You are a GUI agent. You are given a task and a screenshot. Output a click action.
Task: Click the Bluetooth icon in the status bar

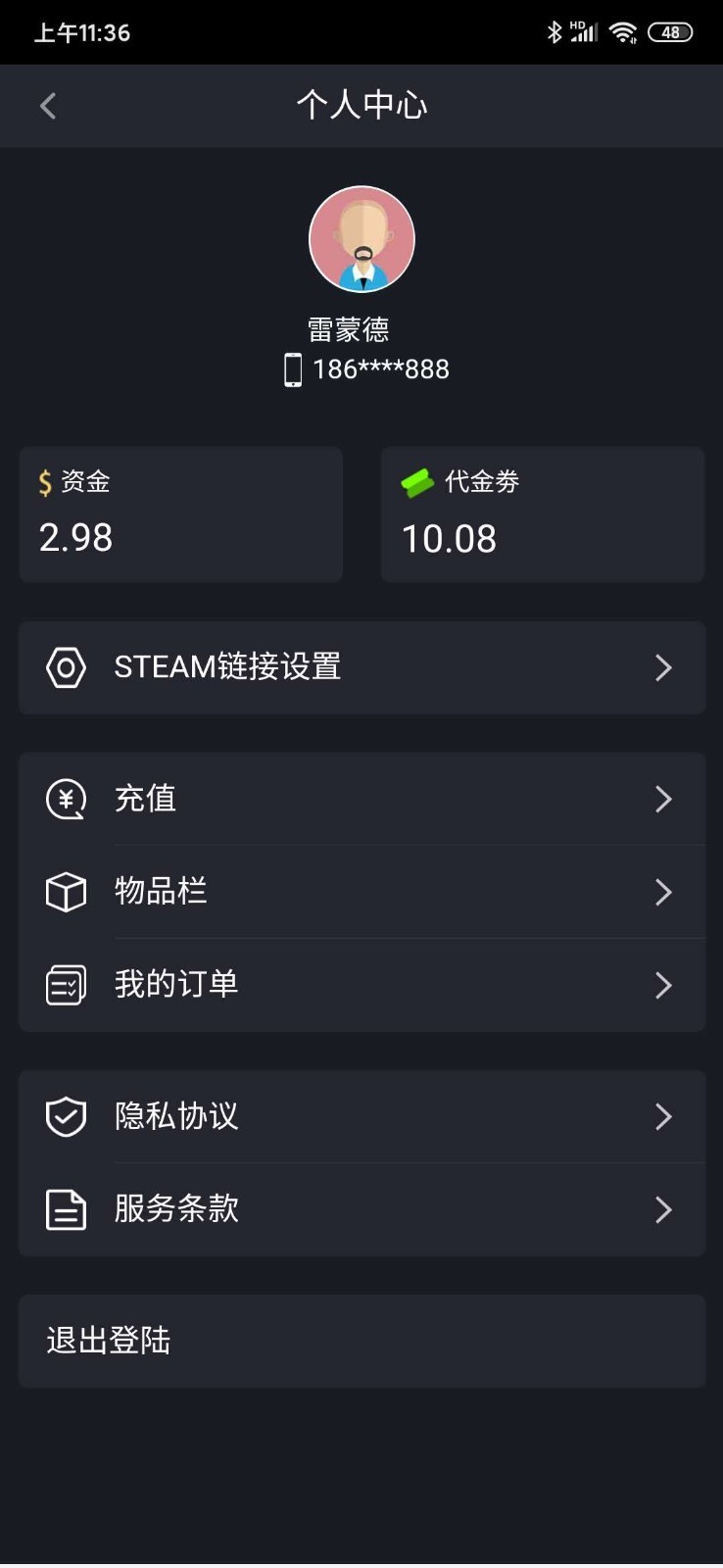[x=554, y=31]
